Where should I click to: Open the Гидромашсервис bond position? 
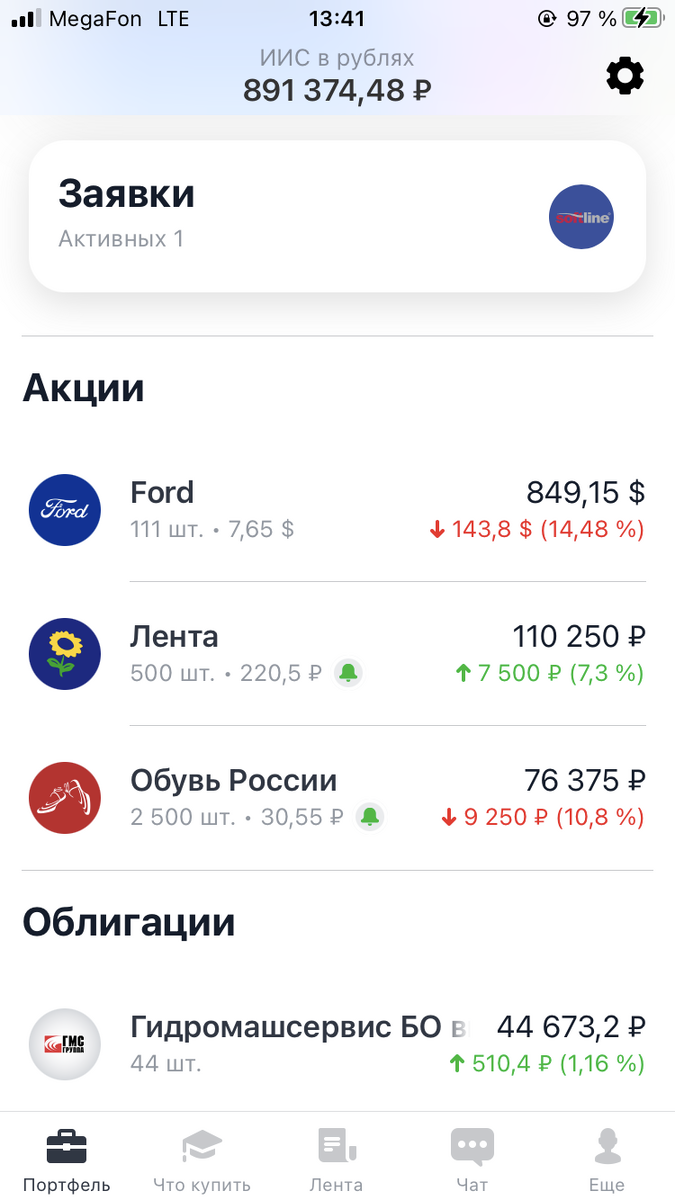click(337, 1044)
